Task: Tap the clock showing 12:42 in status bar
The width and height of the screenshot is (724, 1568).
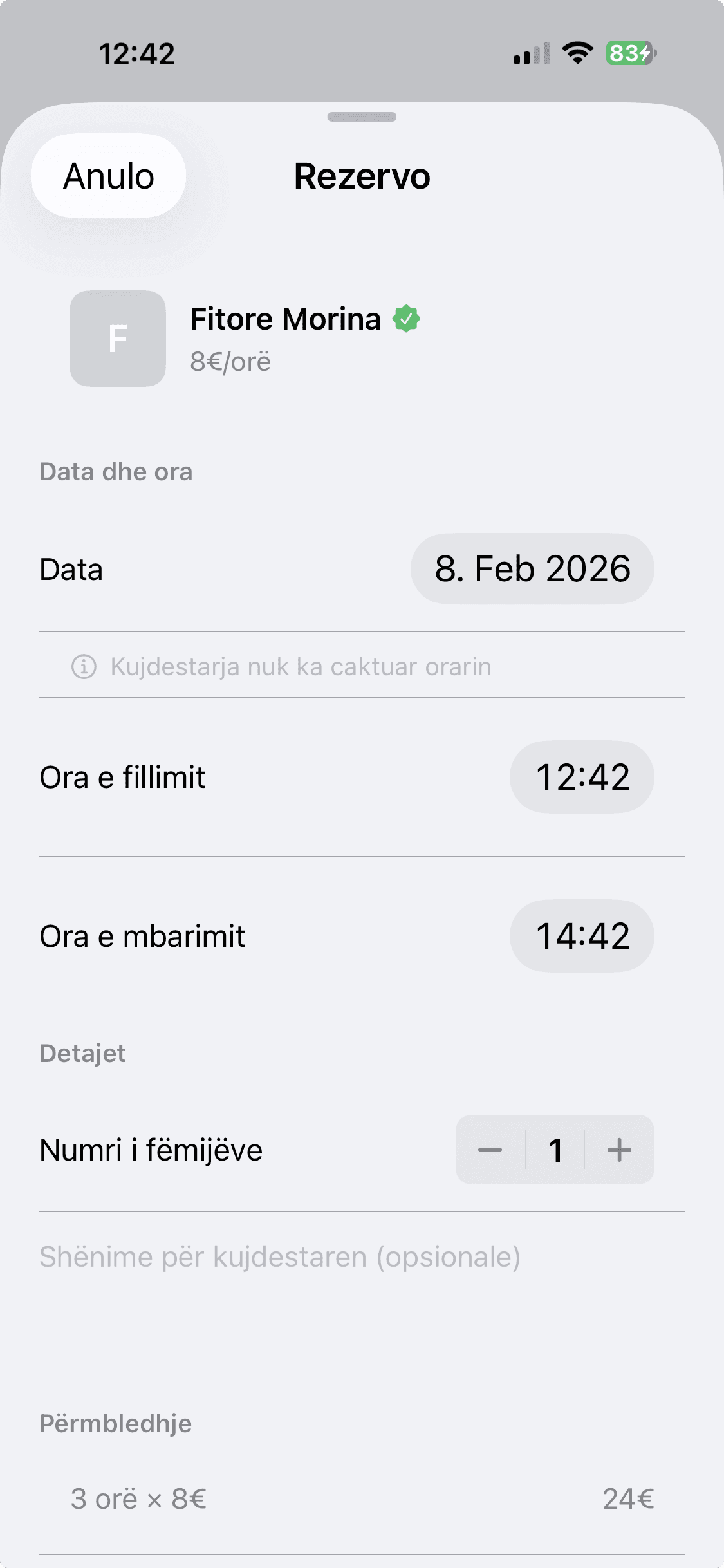Action: point(135,54)
